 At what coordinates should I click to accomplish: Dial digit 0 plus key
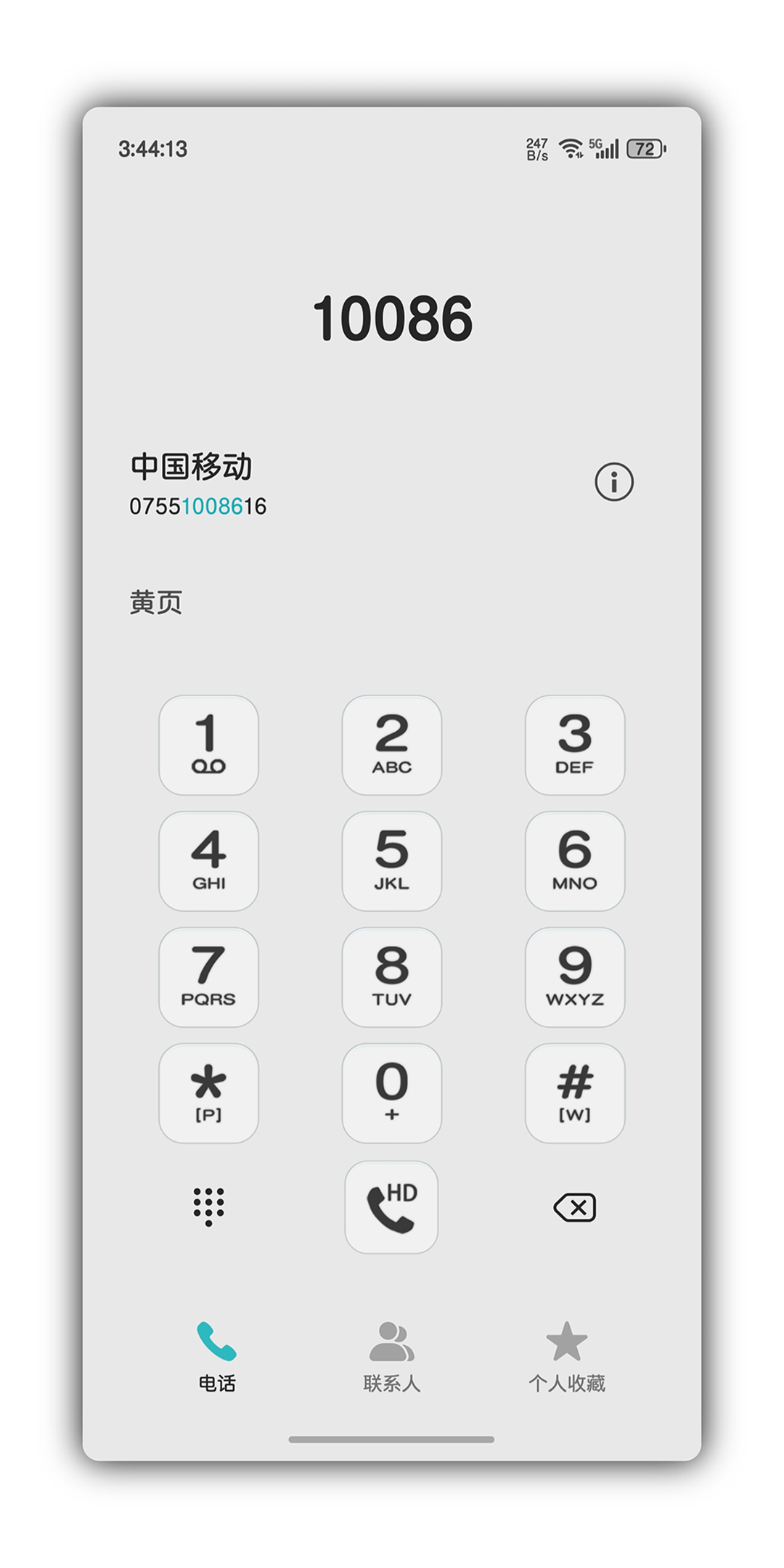coord(392,1093)
